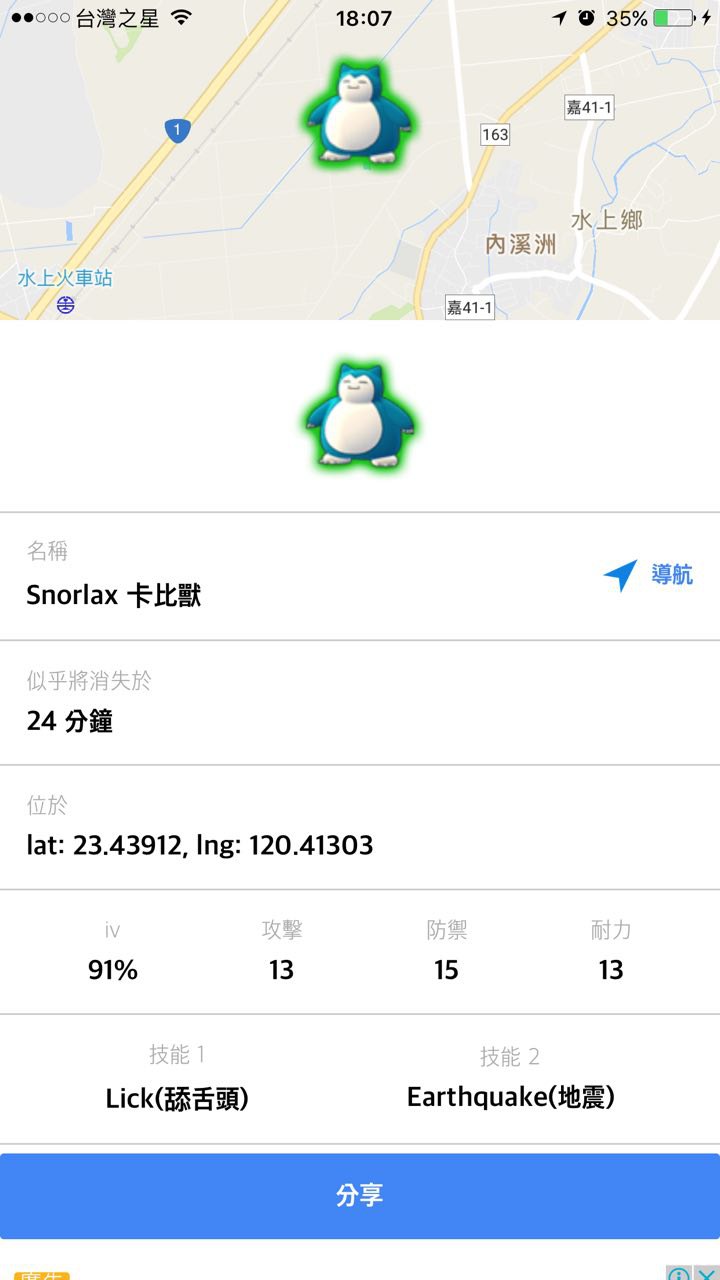
Task: Start navigation with the 導航 button
Action: [648, 575]
